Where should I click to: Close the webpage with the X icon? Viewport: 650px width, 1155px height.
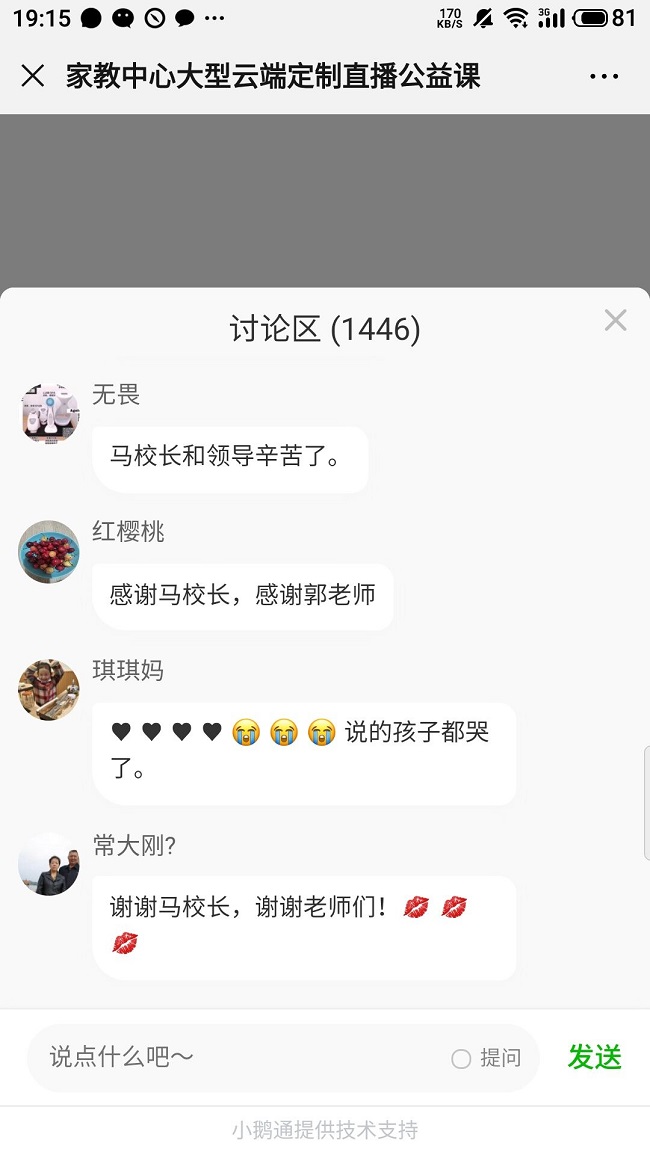click(x=33, y=76)
